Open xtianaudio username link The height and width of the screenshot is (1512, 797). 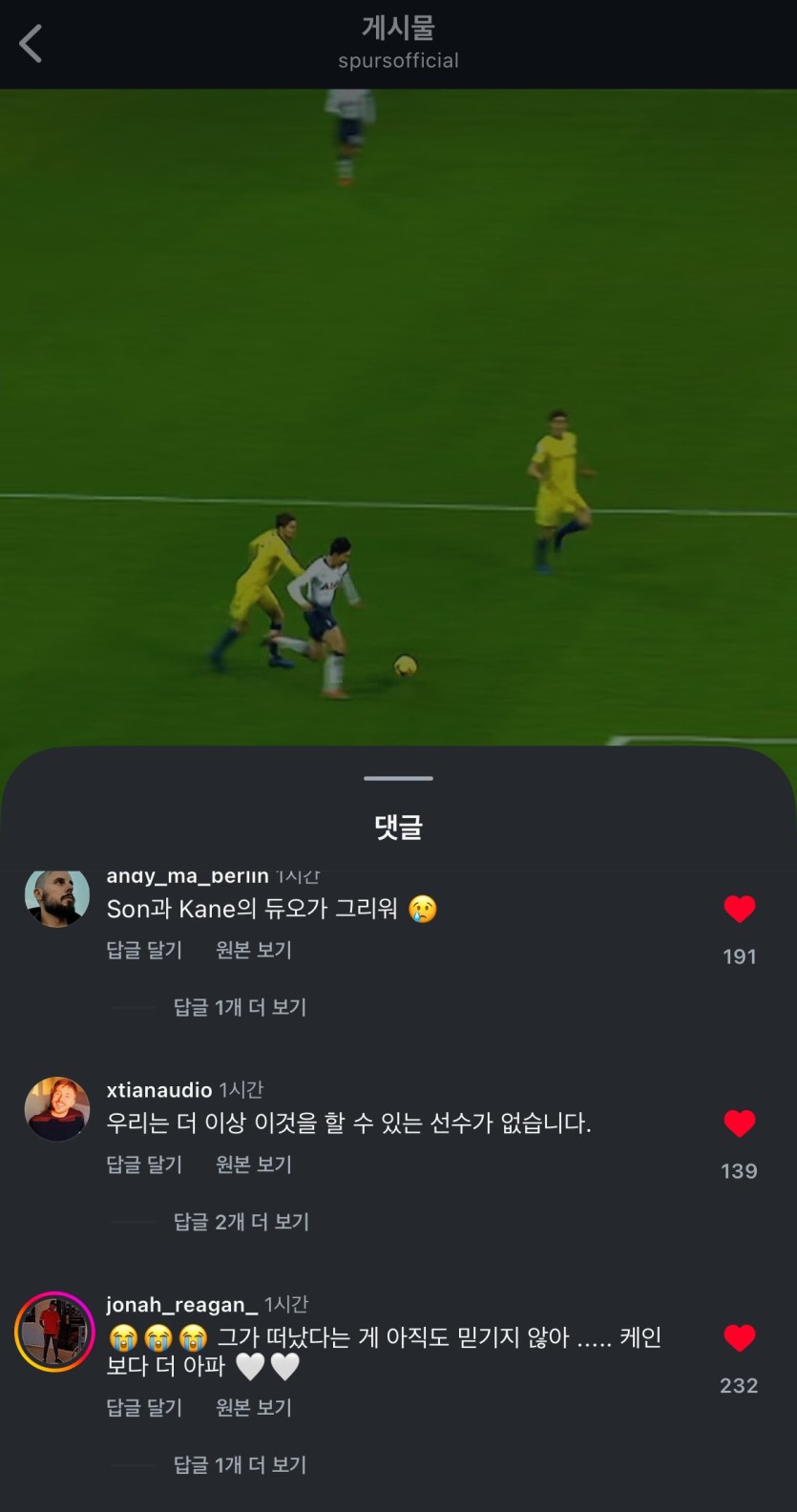(x=159, y=1090)
